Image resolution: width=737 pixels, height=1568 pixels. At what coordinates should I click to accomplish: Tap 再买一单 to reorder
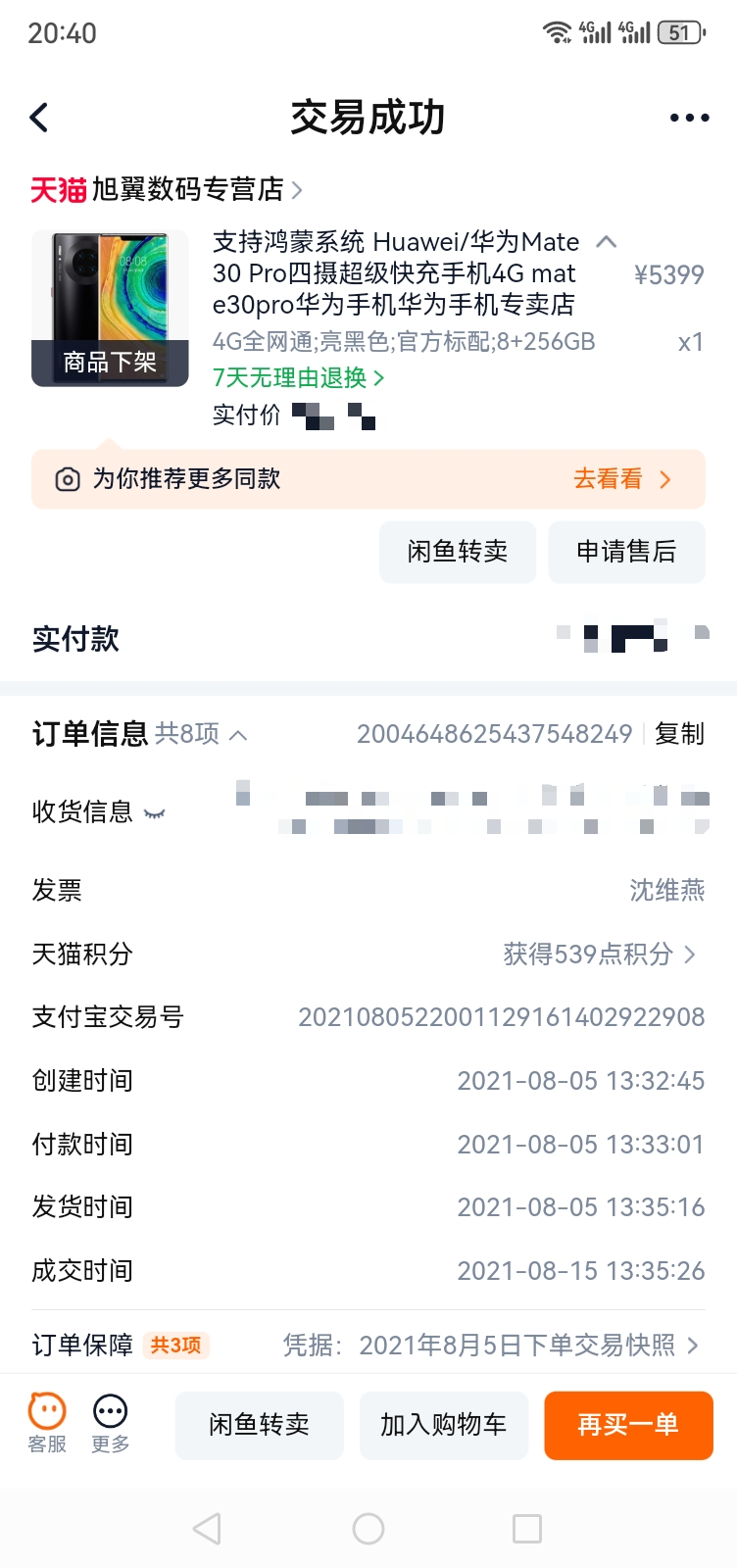click(628, 1425)
